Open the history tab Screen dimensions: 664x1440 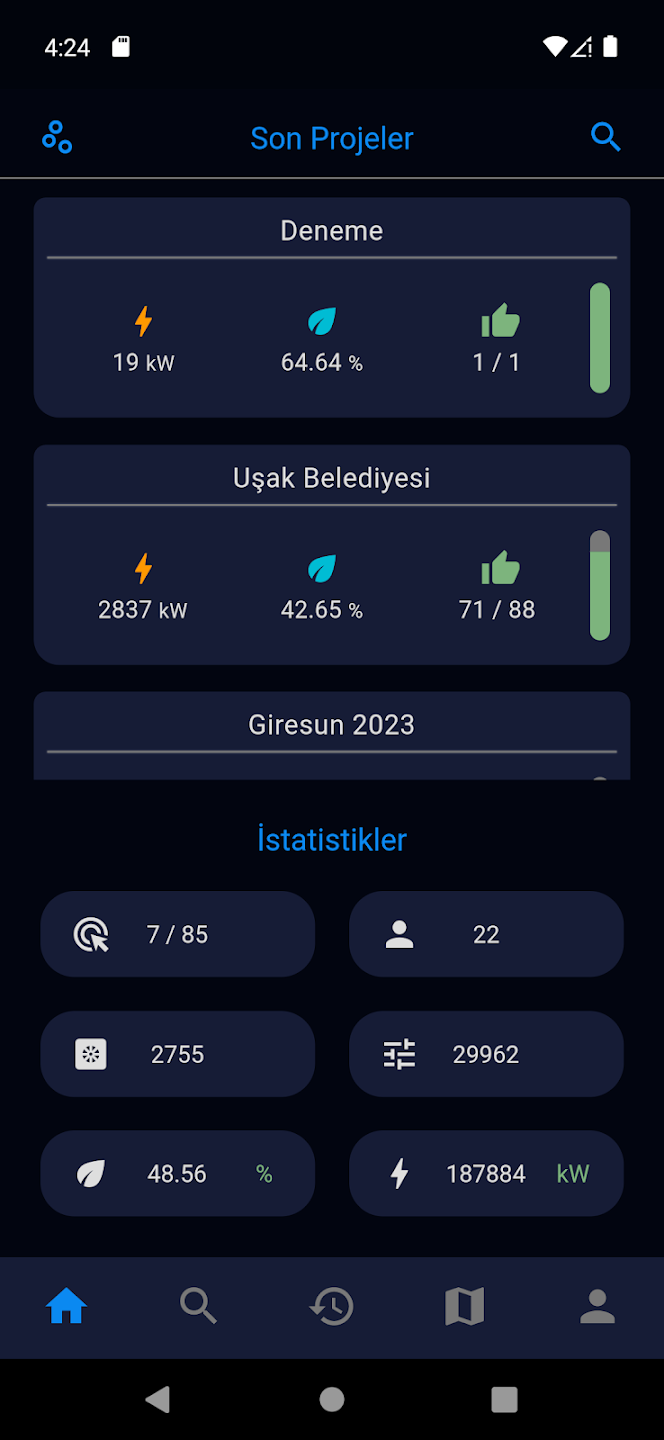(332, 1306)
